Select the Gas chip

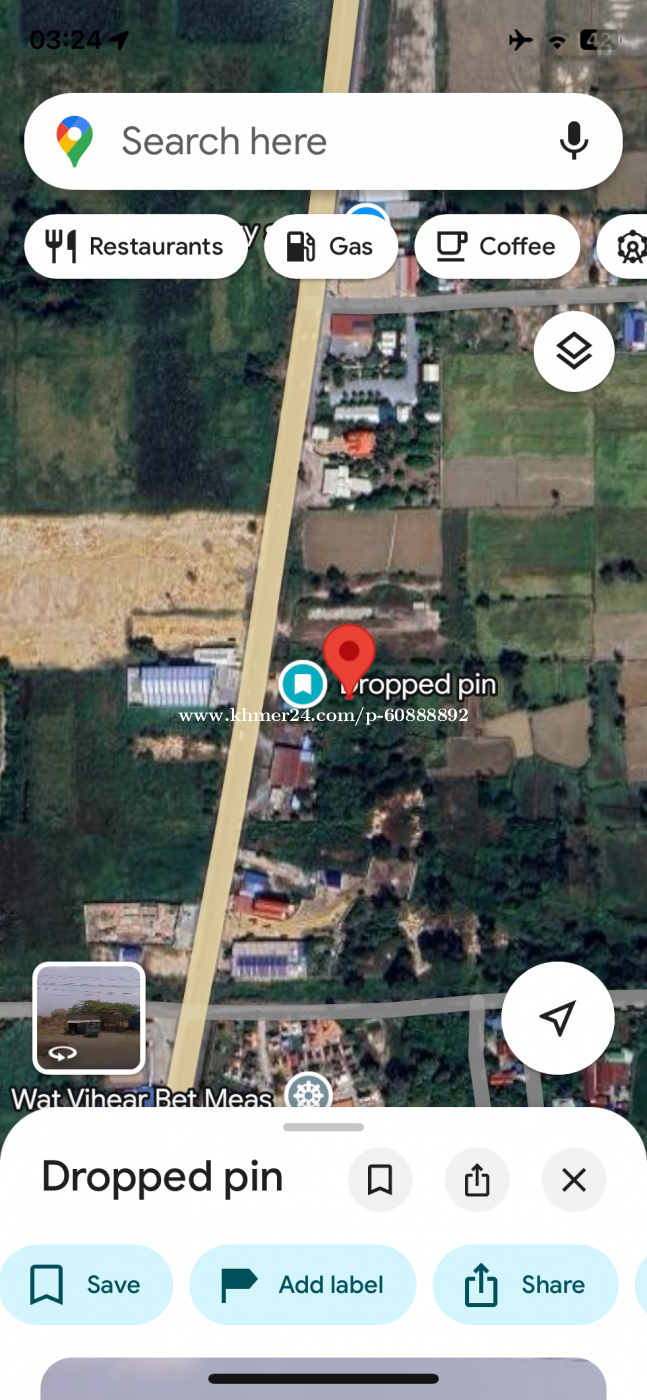point(331,246)
